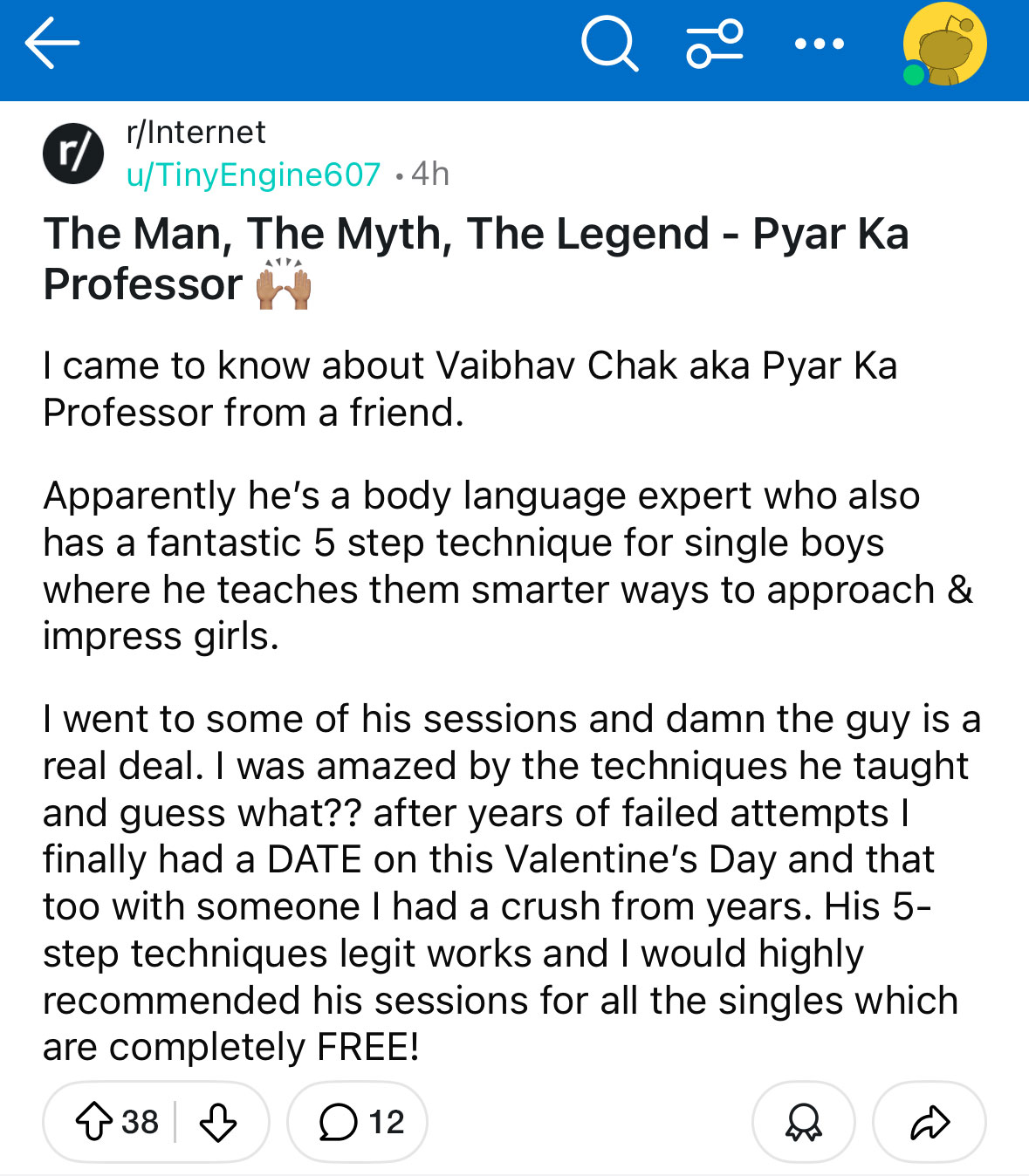Give an award to this post

(x=803, y=1122)
